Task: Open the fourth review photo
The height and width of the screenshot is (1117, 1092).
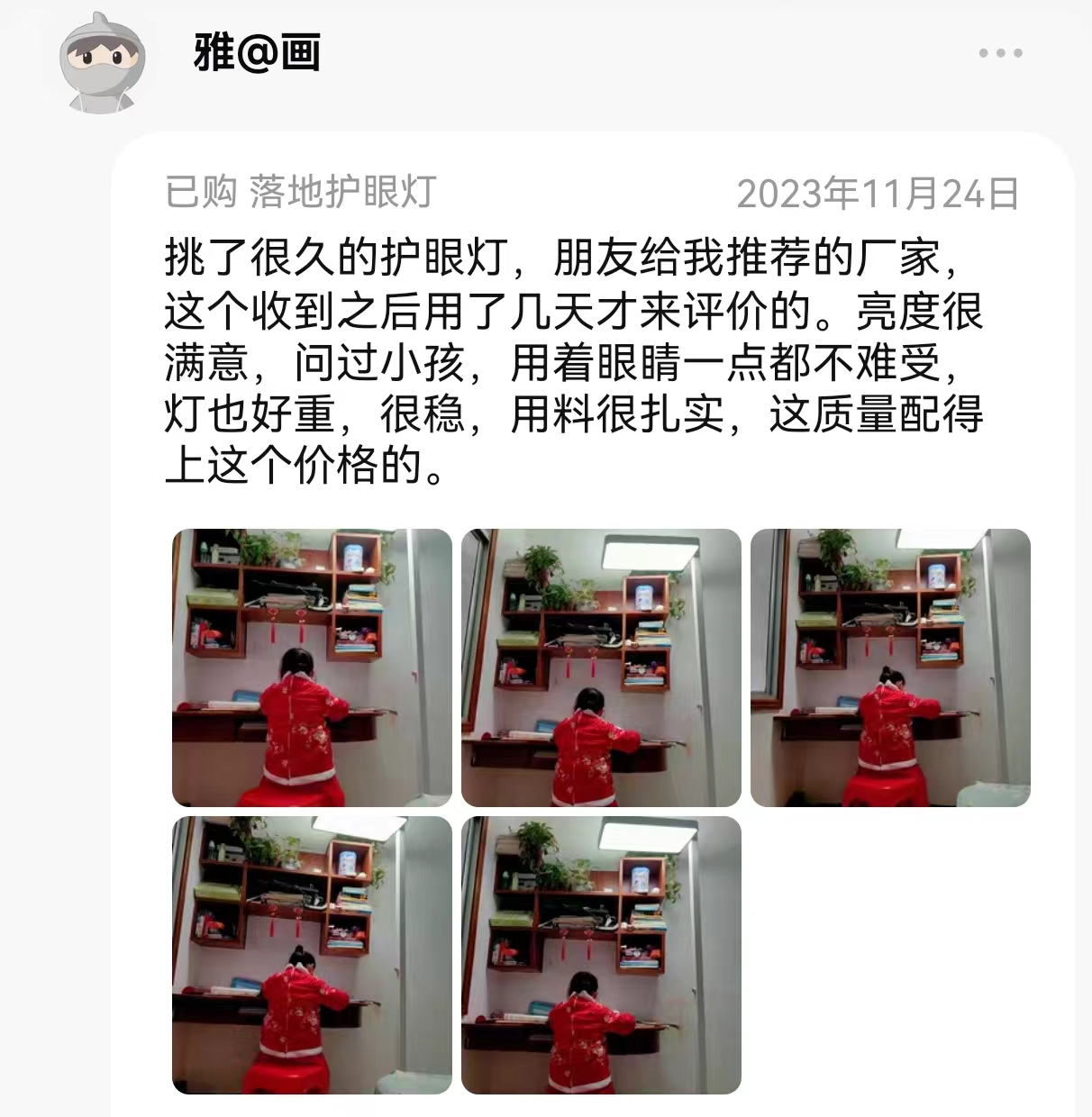Action: (312, 955)
